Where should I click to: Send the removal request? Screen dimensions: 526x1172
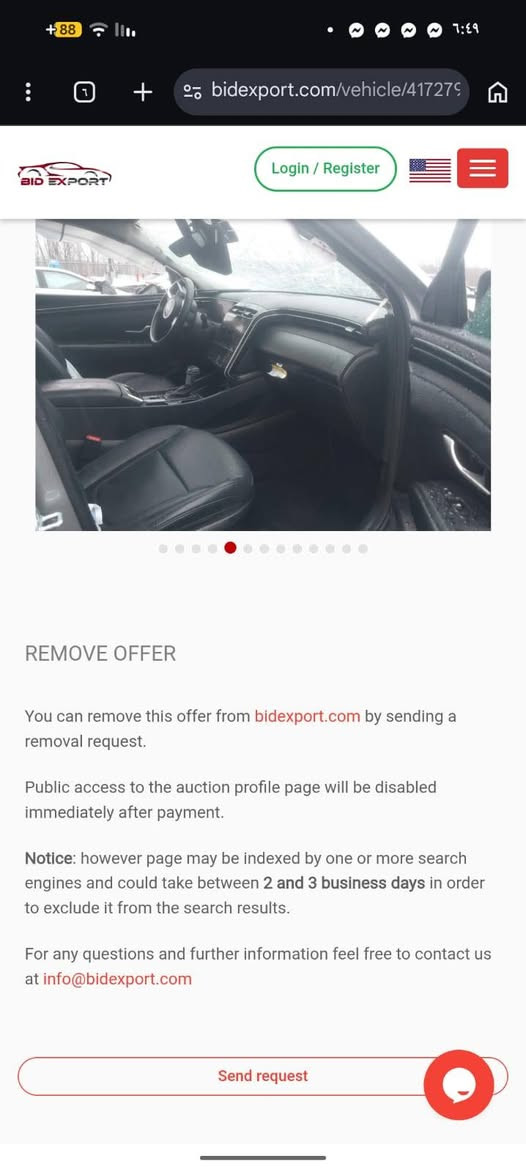click(263, 1076)
